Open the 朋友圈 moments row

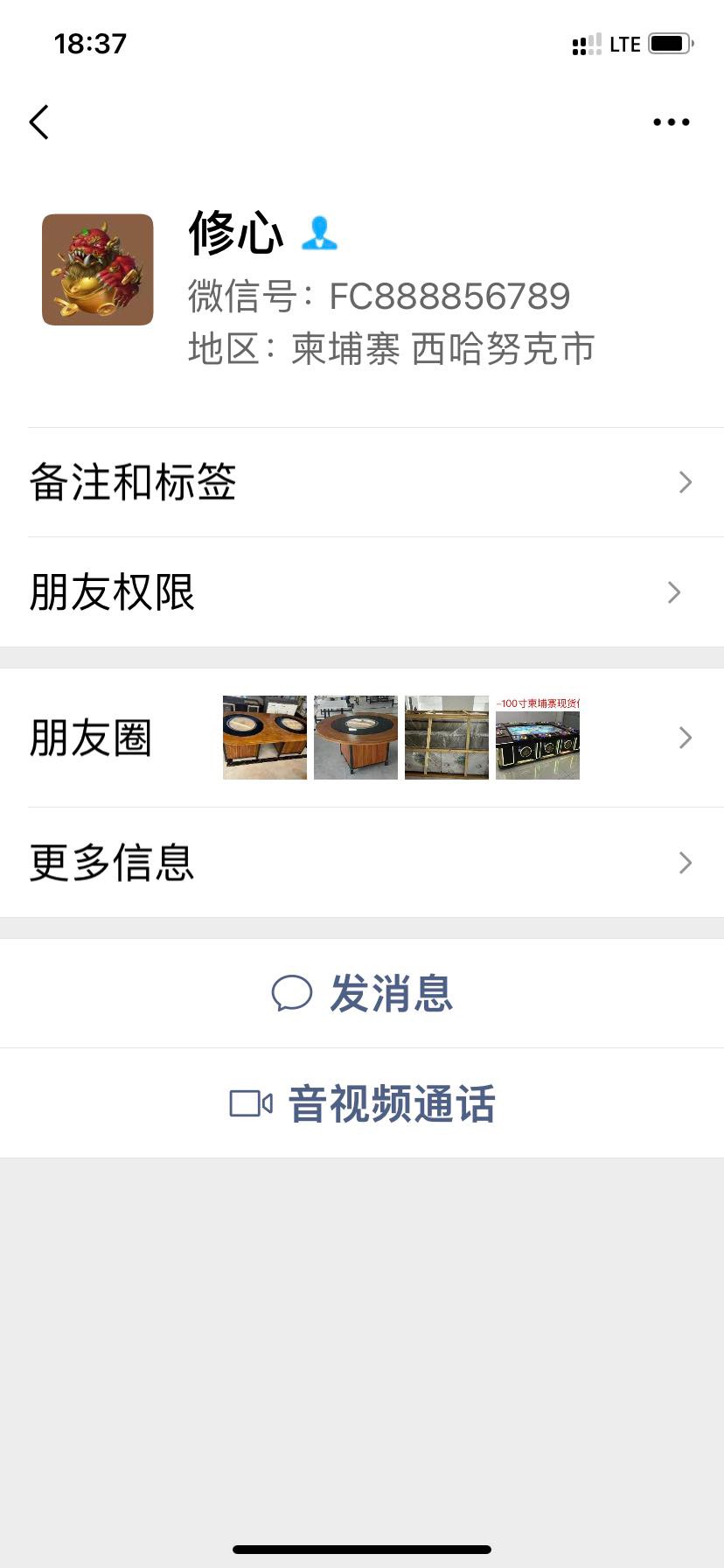(x=362, y=738)
